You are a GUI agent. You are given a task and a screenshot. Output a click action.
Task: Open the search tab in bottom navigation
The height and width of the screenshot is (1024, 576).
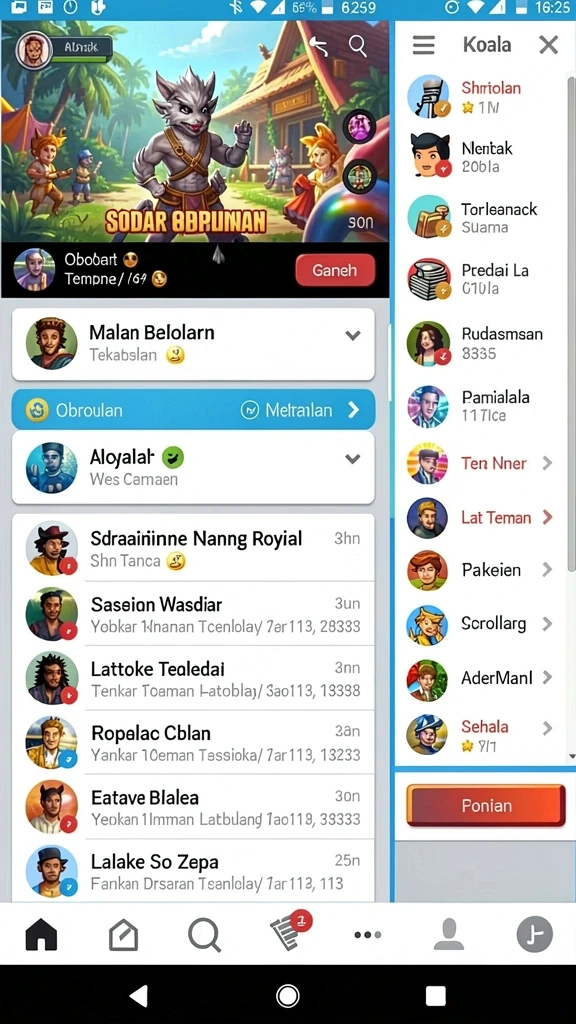point(204,935)
